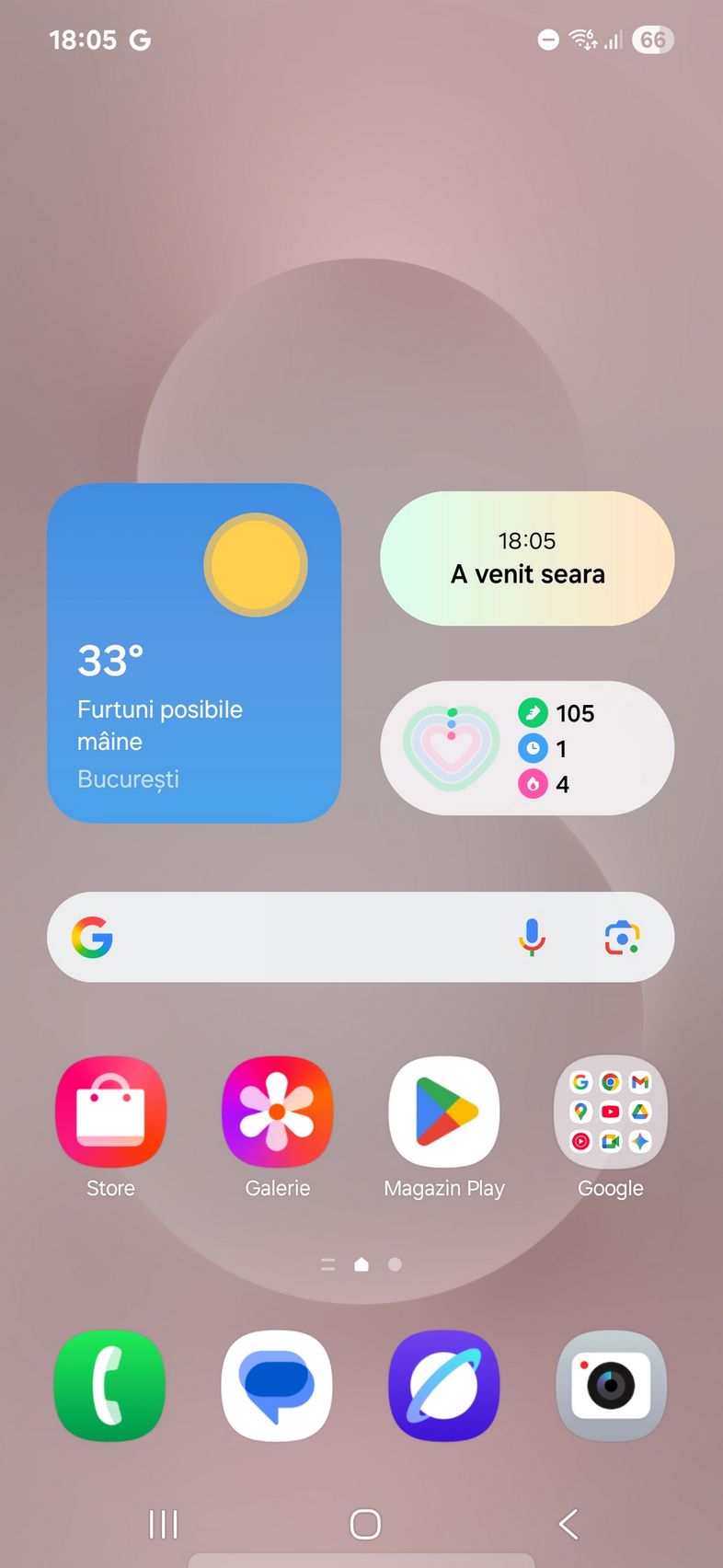Open the recent apps view
The height and width of the screenshot is (1568, 723).
164,1524
